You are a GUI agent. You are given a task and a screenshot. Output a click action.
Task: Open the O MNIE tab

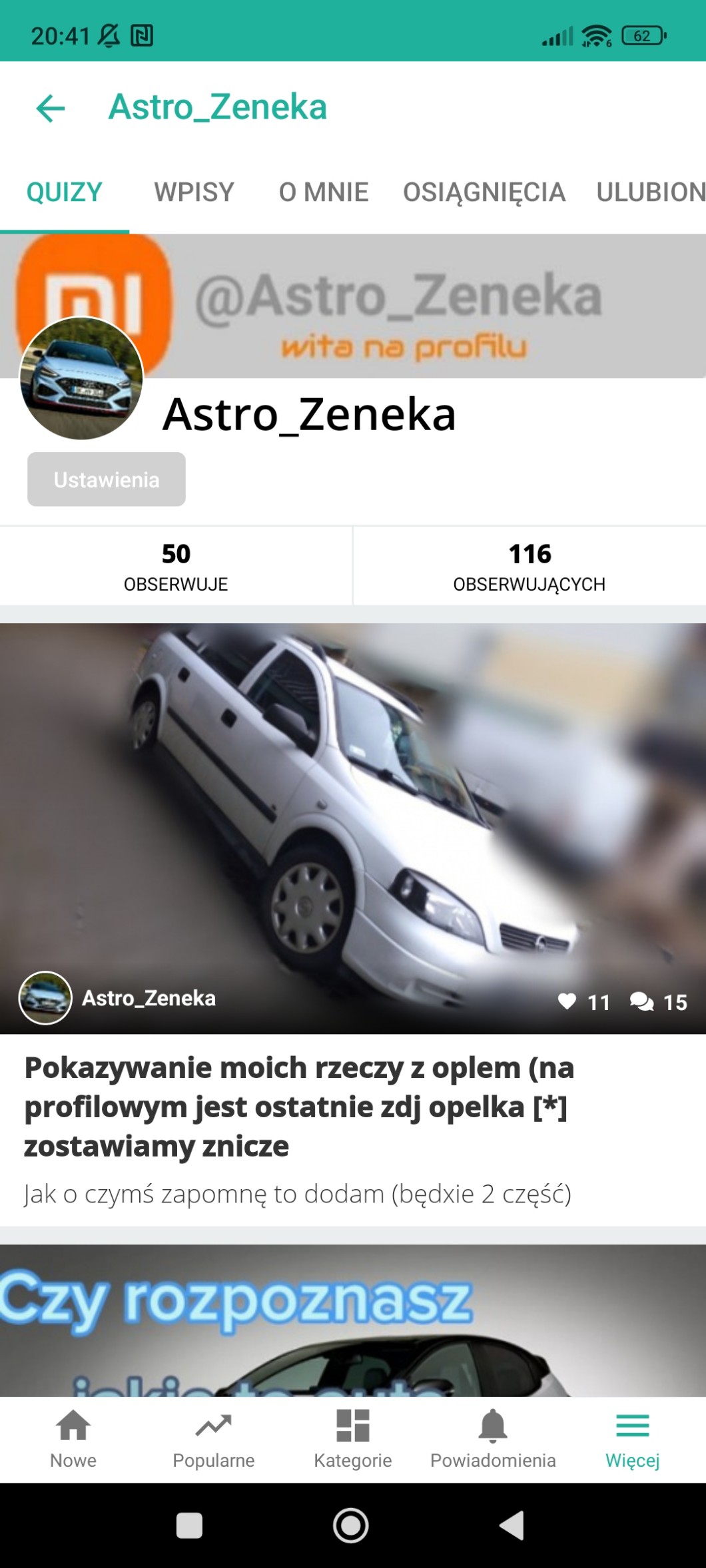click(x=324, y=192)
